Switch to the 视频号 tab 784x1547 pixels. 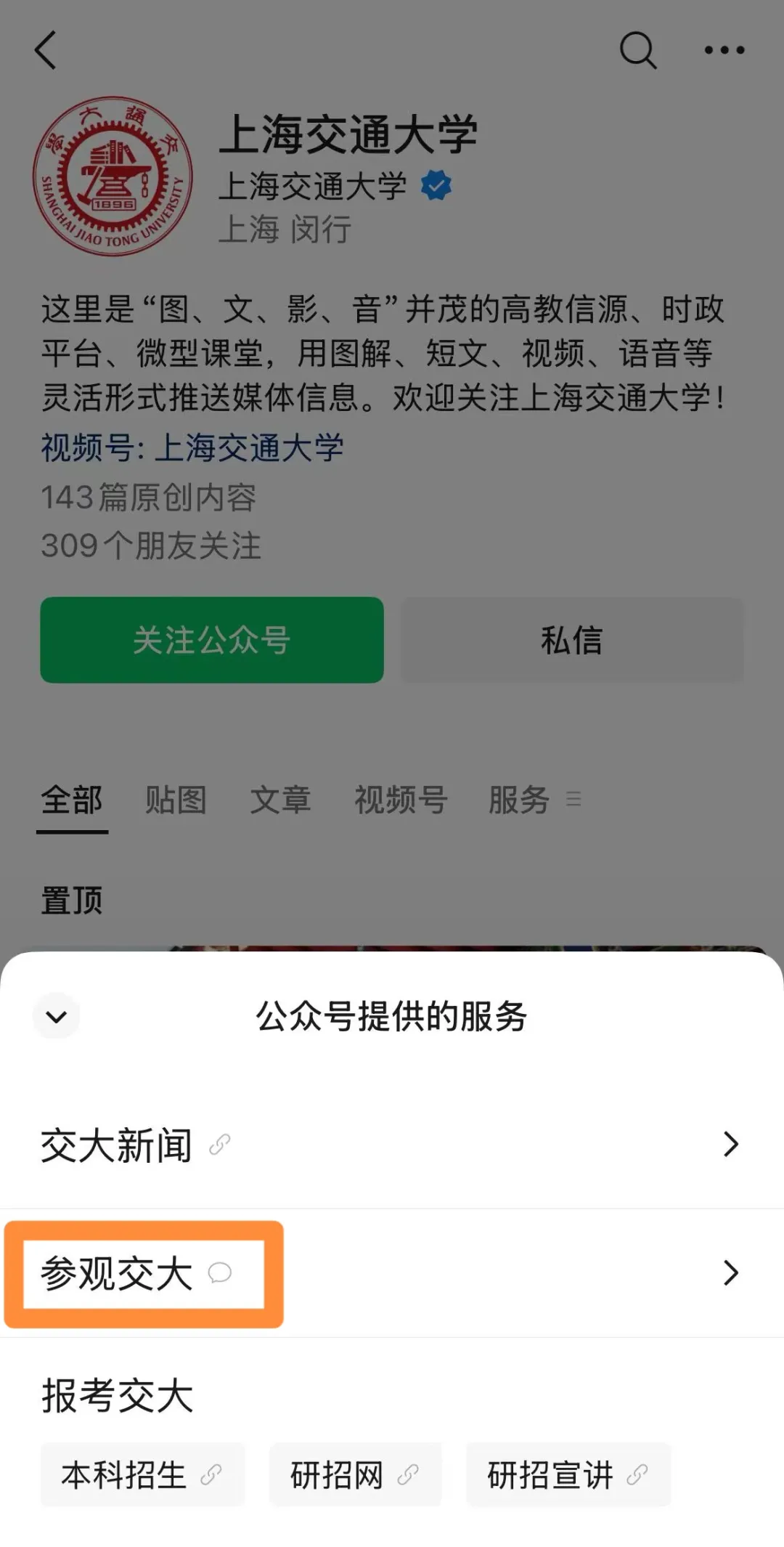coord(401,800)
